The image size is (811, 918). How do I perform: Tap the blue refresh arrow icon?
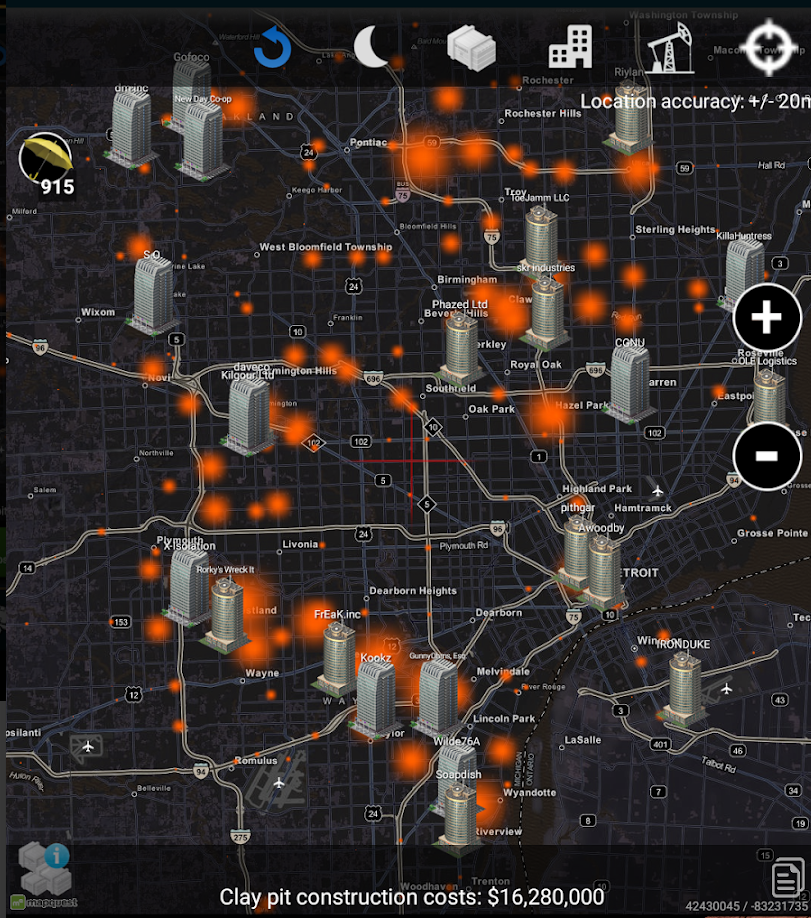tap(272, 47)
